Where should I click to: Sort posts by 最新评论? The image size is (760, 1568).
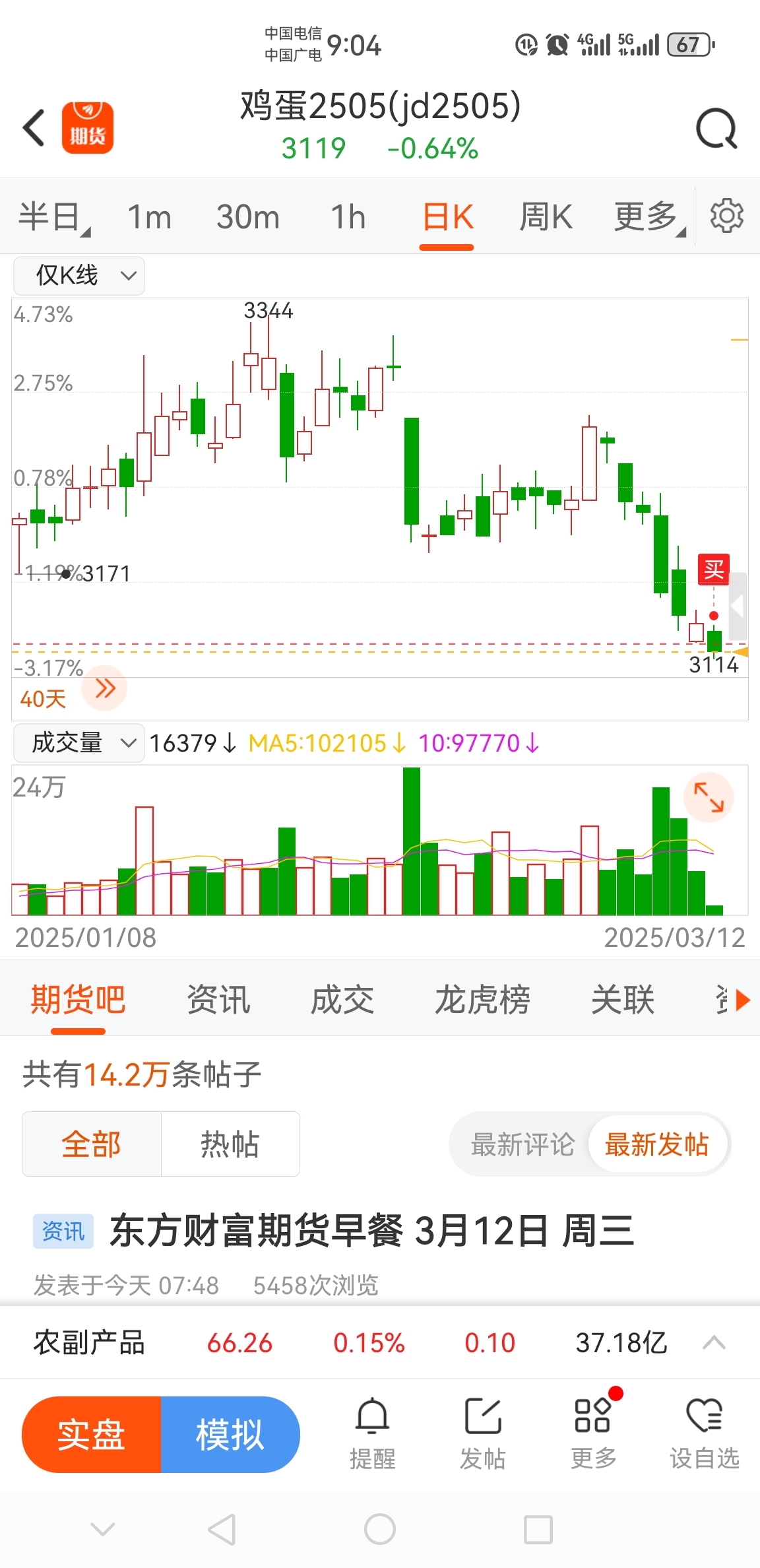(522, 1144)
